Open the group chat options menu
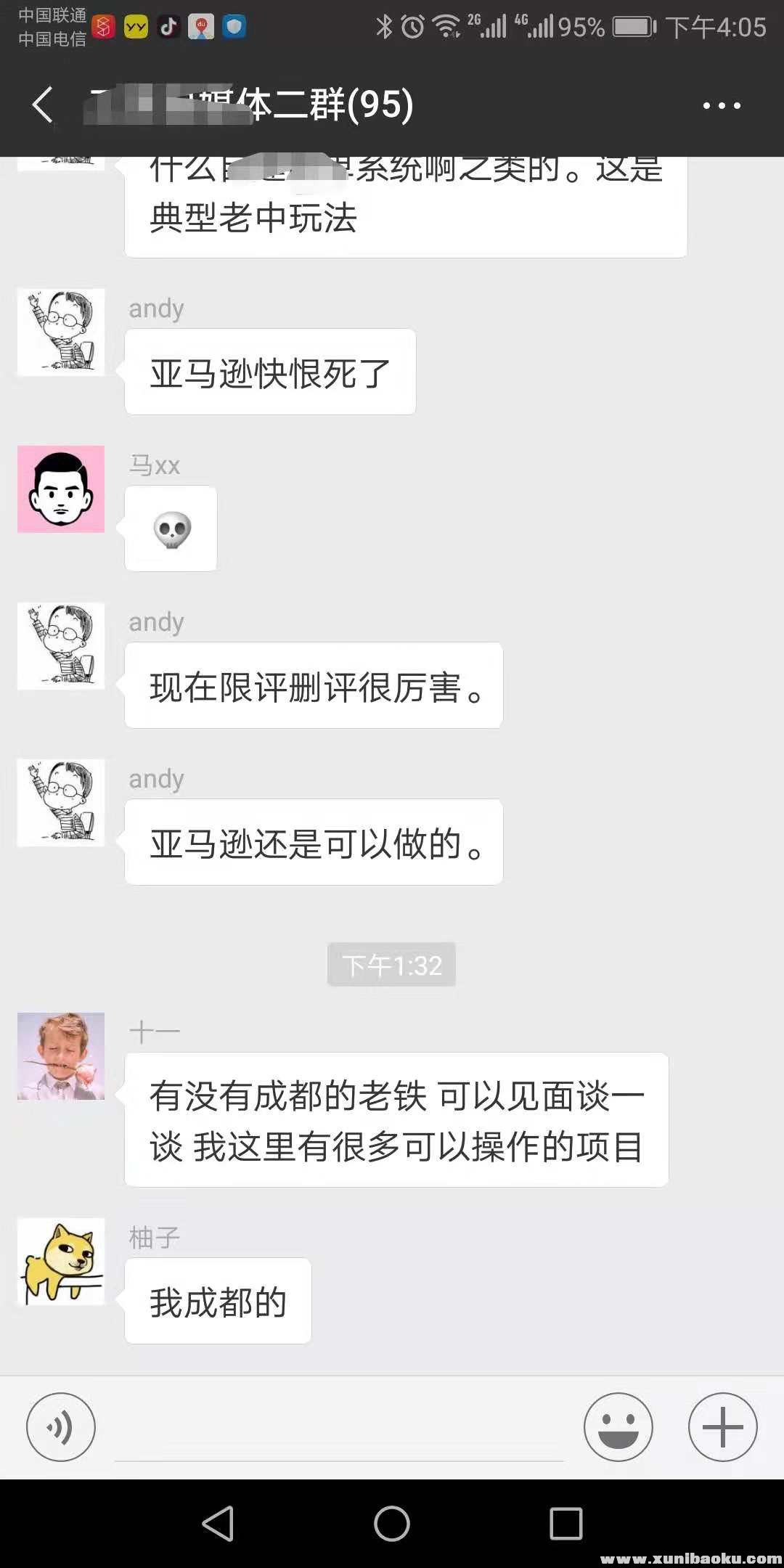This screenshot has height=1568, width=784. click(722, 105)
